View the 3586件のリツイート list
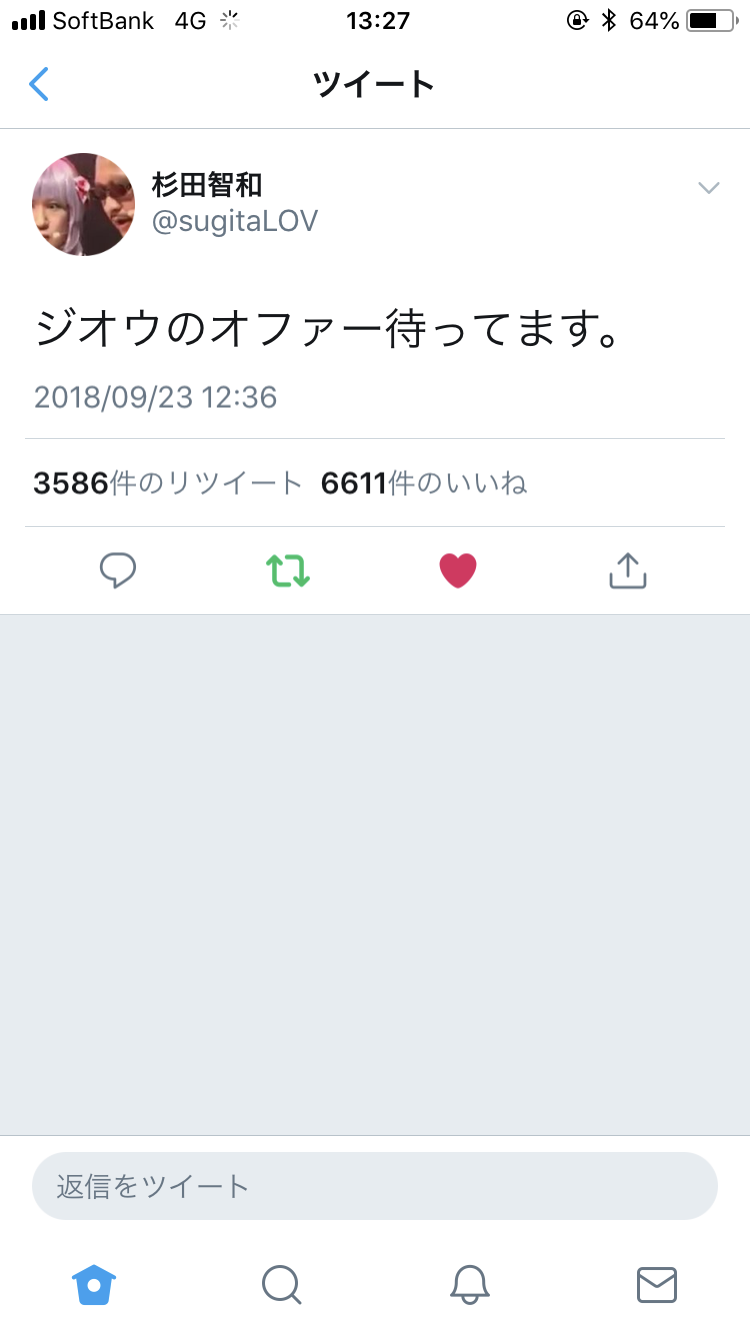750x1334 pixels. point(167,483)
